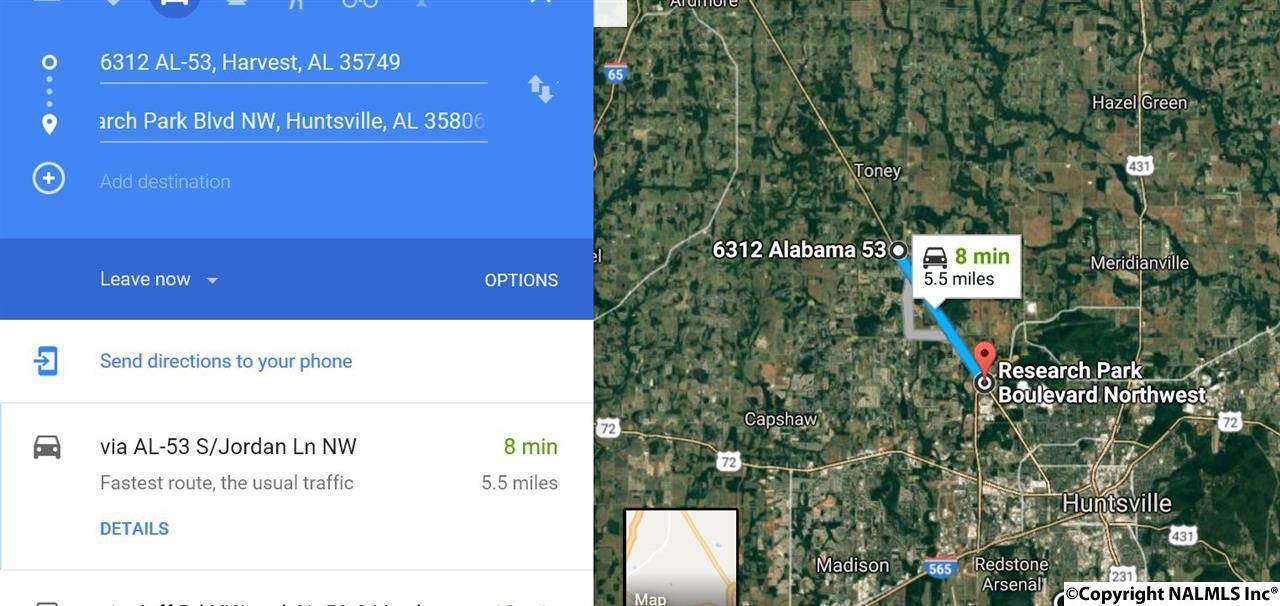1280x606 pixels.
Task: Open route OPTIONS
Action: point(521,280)
